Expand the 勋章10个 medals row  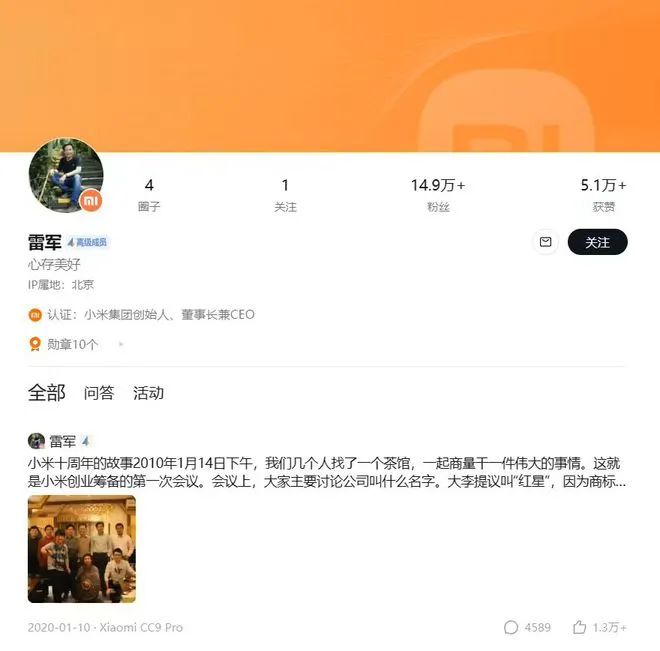(x=76, y=344)
